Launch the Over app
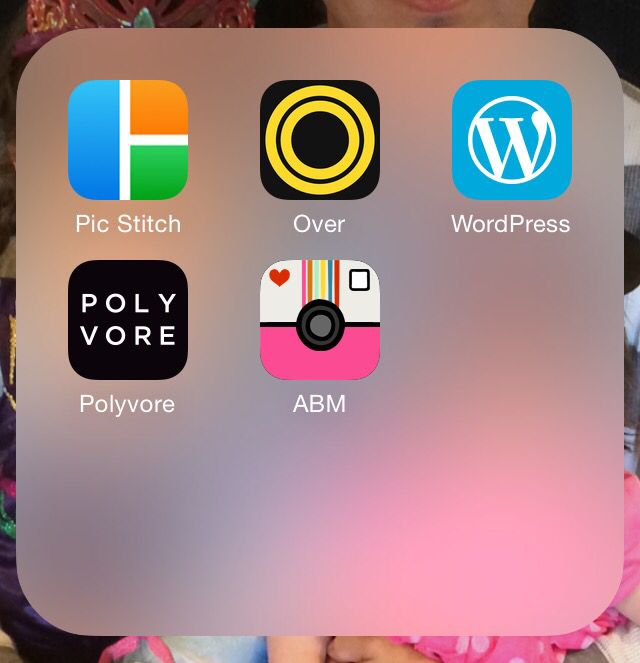The width and height of the screenshot is (640, 663). click(319, 140)
